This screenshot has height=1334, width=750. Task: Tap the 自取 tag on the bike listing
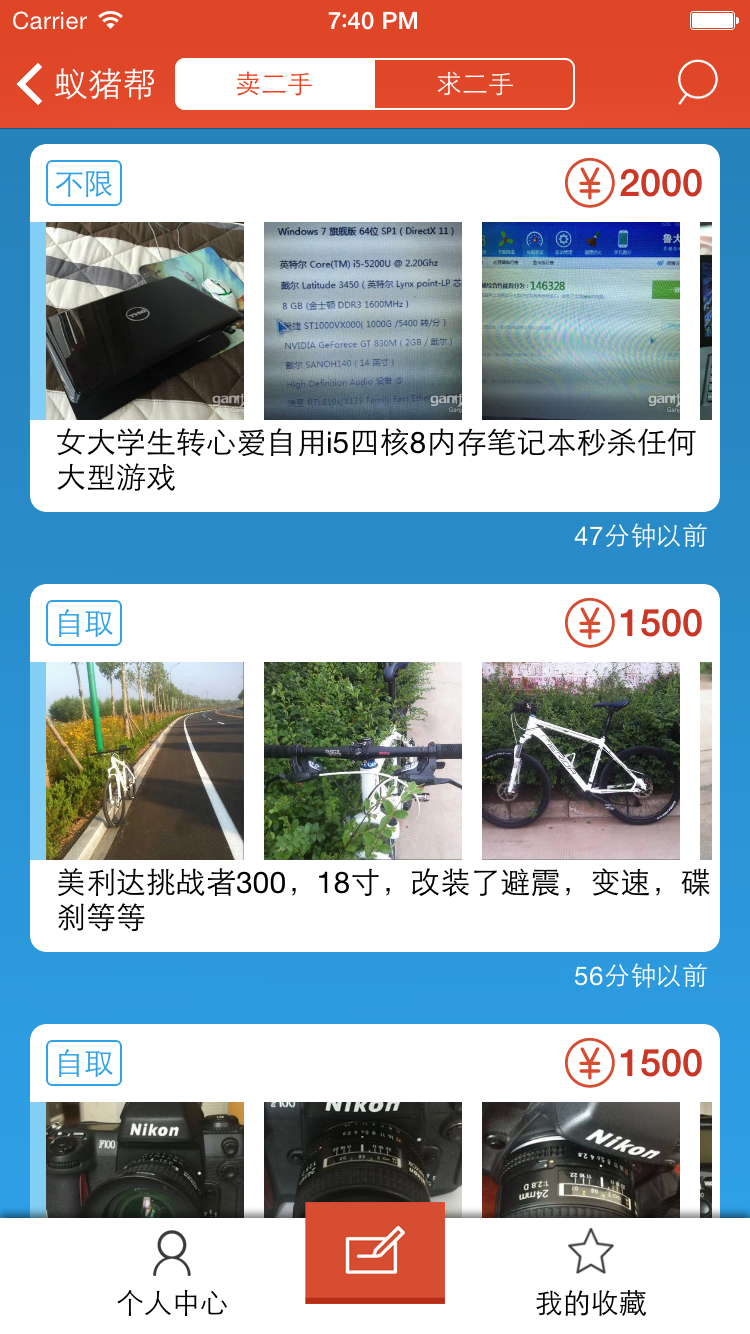tap(83, 623)
